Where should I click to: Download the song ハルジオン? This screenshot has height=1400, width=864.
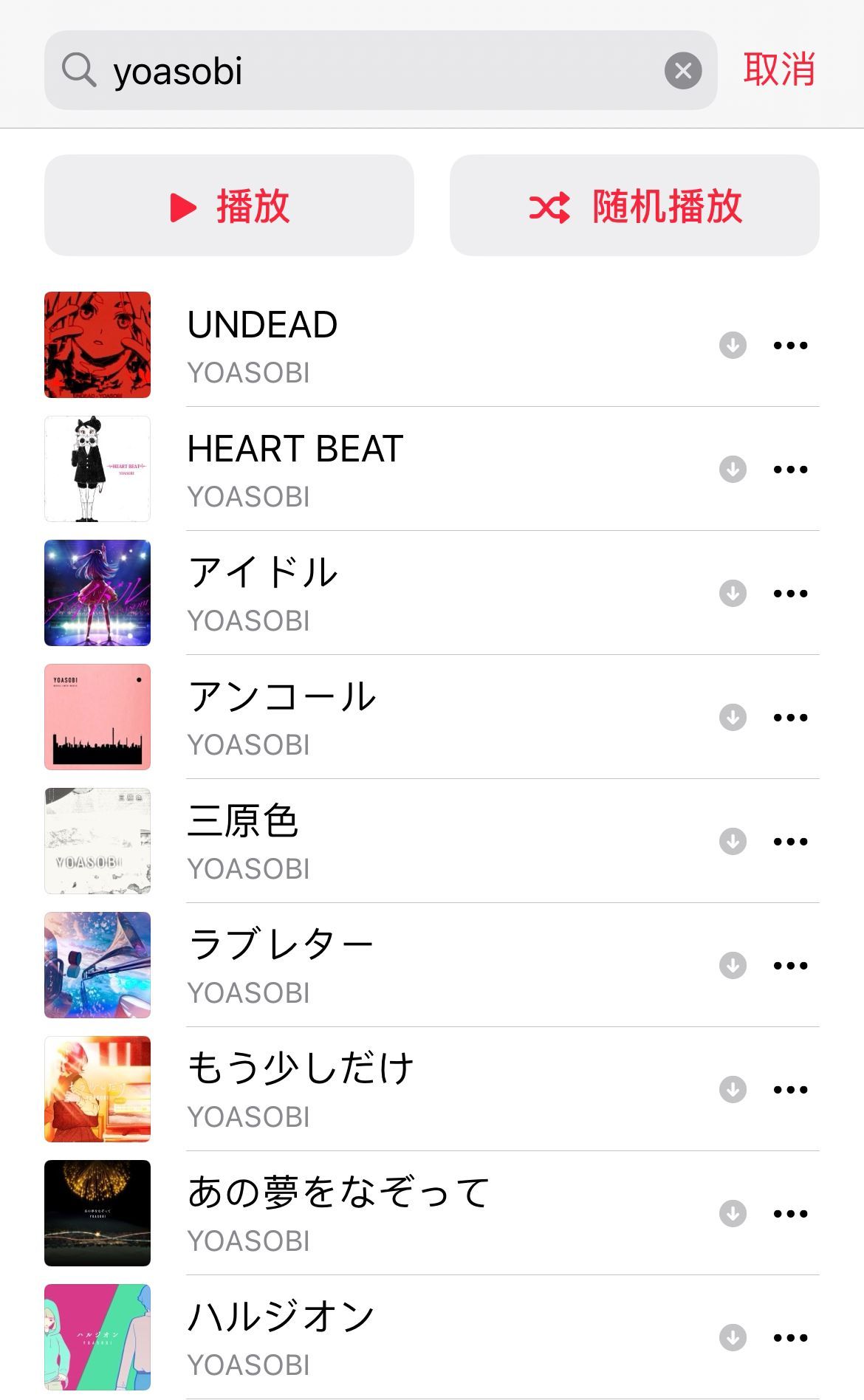(733, 1337)
